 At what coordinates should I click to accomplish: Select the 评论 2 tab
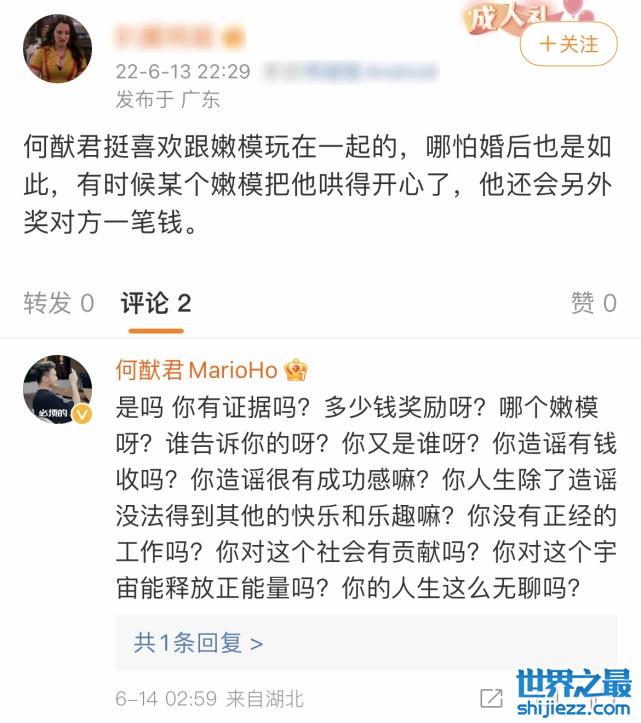pos(155,303)
